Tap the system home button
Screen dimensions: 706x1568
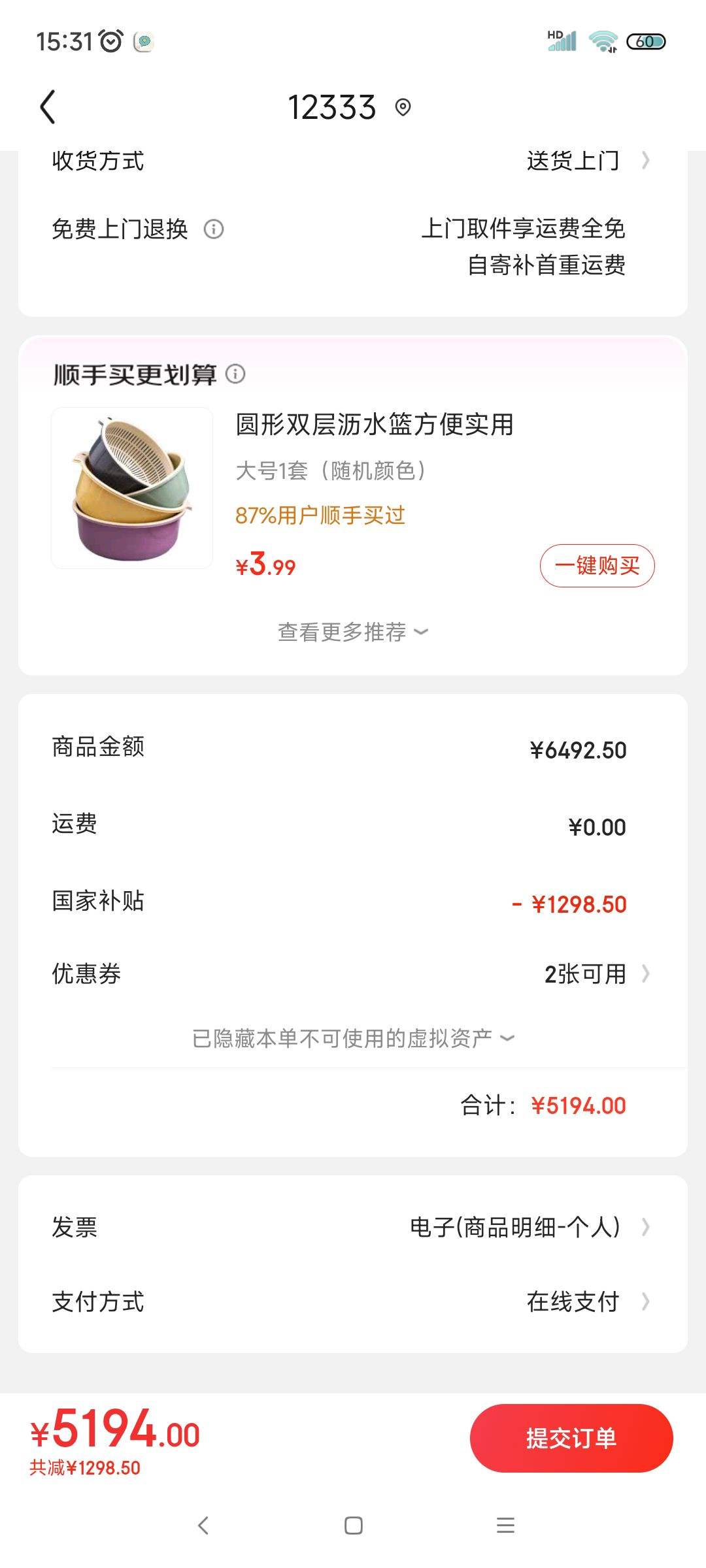point(353,1526)
